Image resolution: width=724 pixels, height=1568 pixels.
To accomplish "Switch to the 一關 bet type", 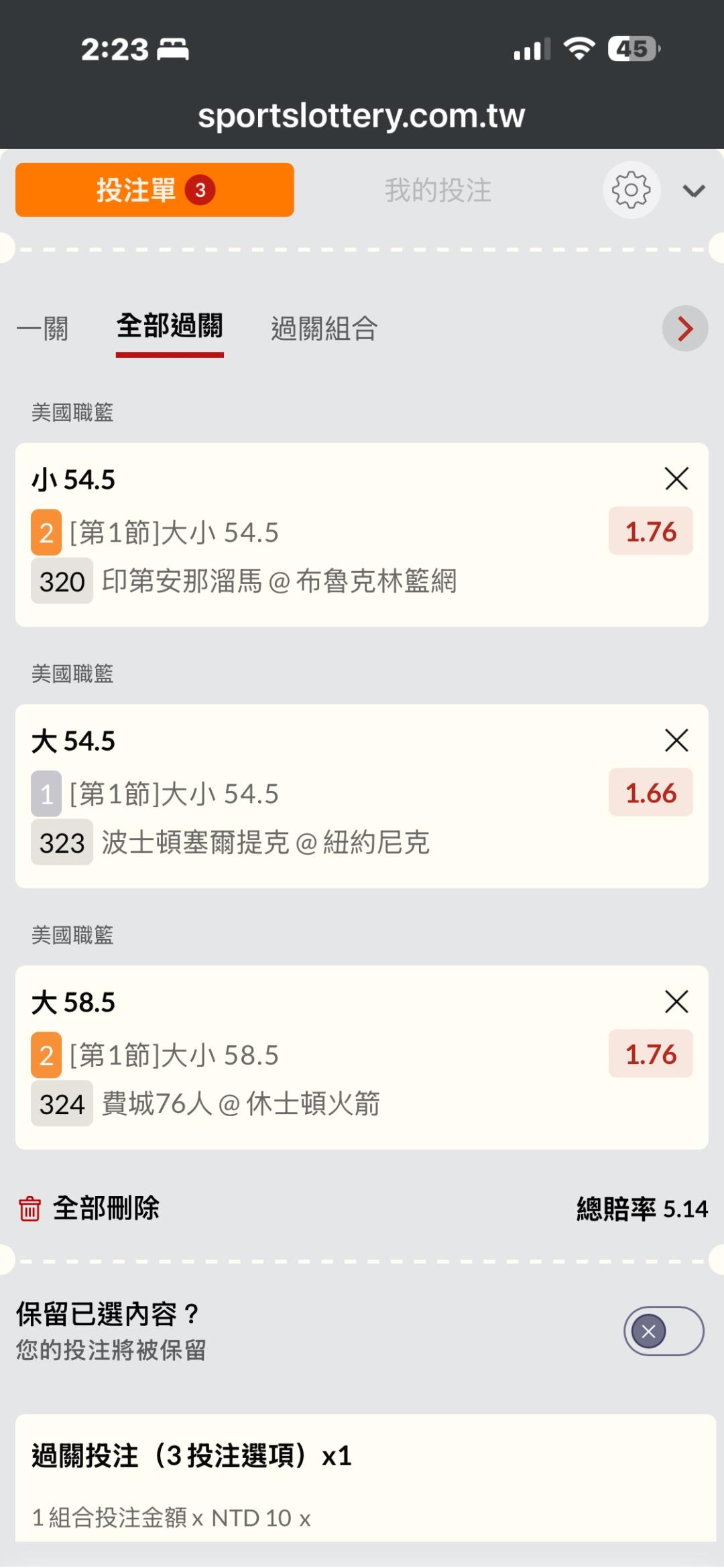I will pyautogui.click(x=42, y=328).
